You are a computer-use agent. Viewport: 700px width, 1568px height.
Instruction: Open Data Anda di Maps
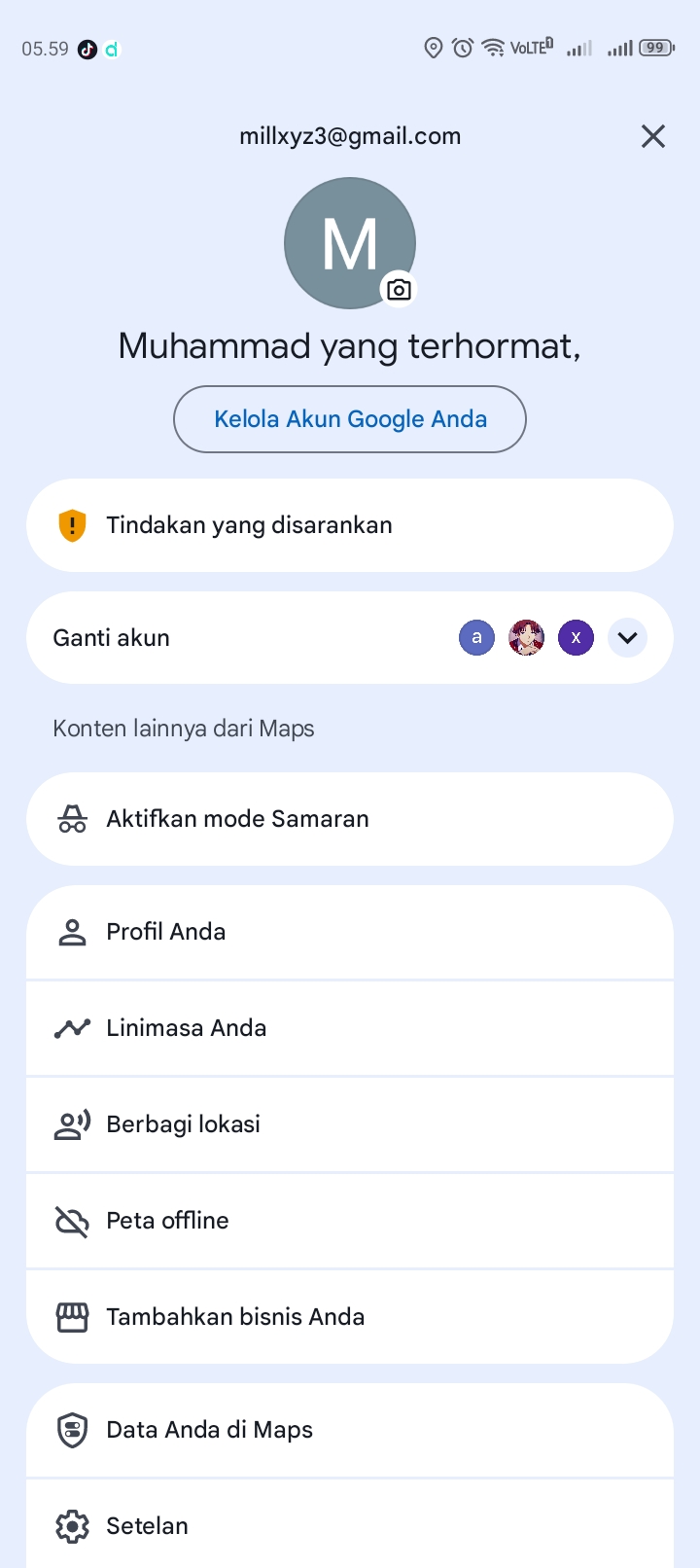[x=350, y=1430]
